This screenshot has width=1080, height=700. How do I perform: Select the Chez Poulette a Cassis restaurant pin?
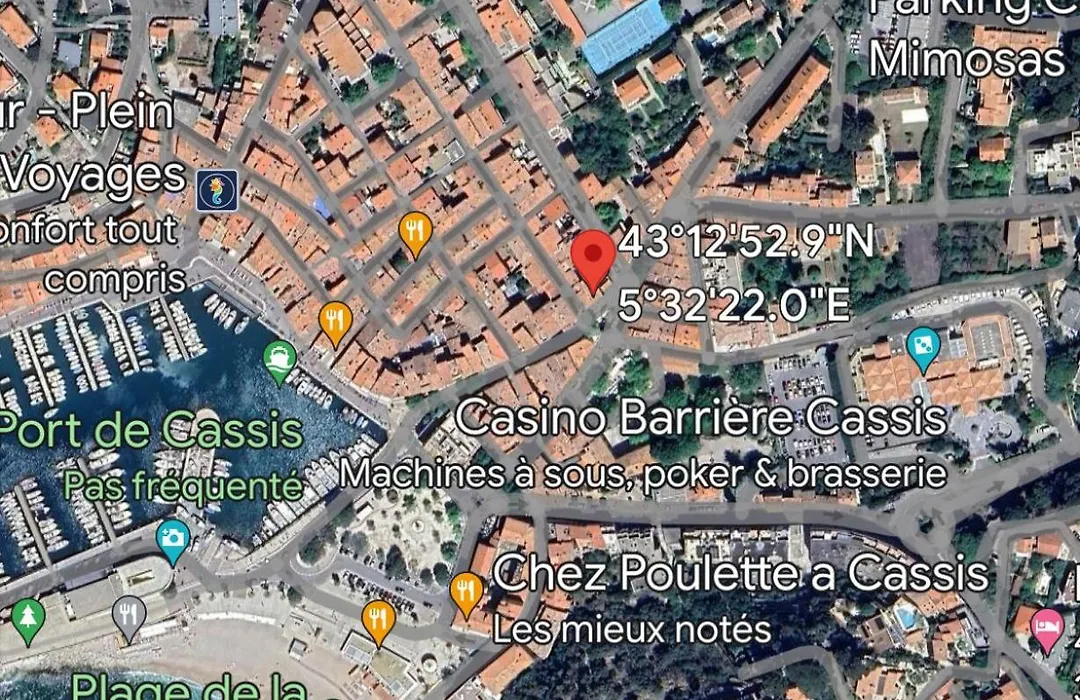tap(466, 590)
